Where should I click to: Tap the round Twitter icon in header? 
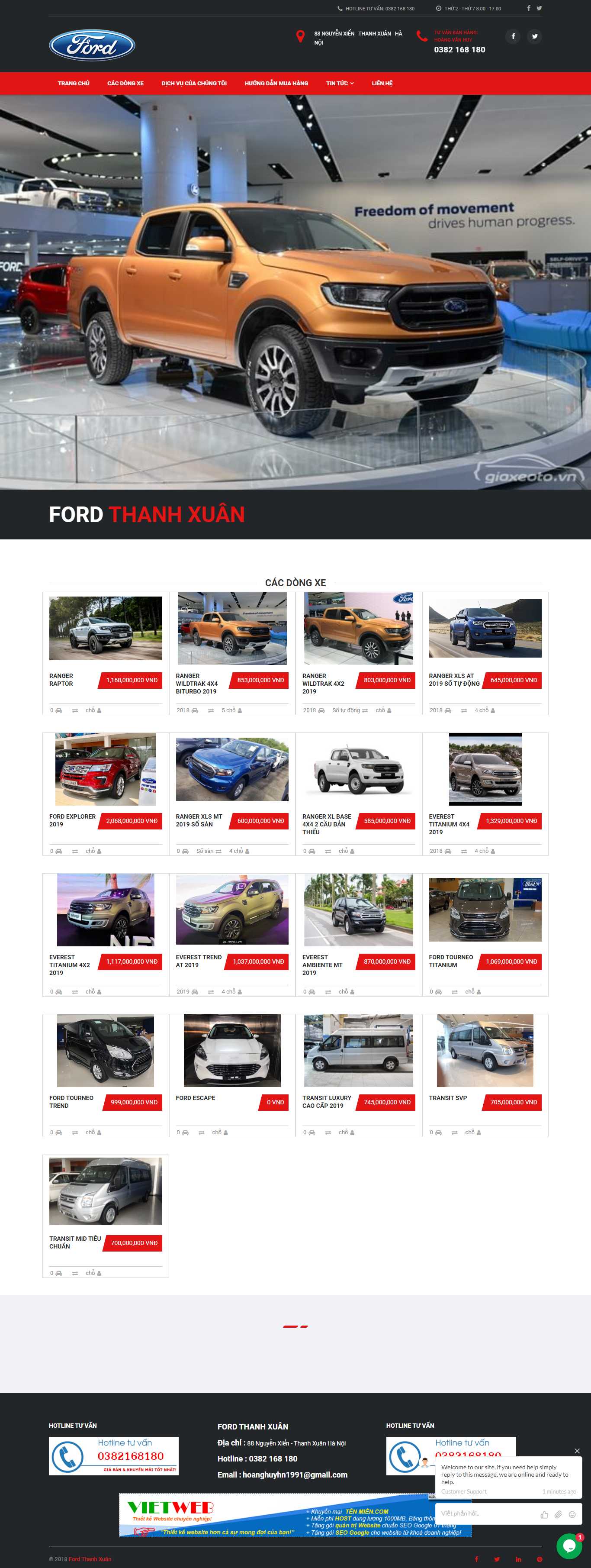tap(534, 36)
